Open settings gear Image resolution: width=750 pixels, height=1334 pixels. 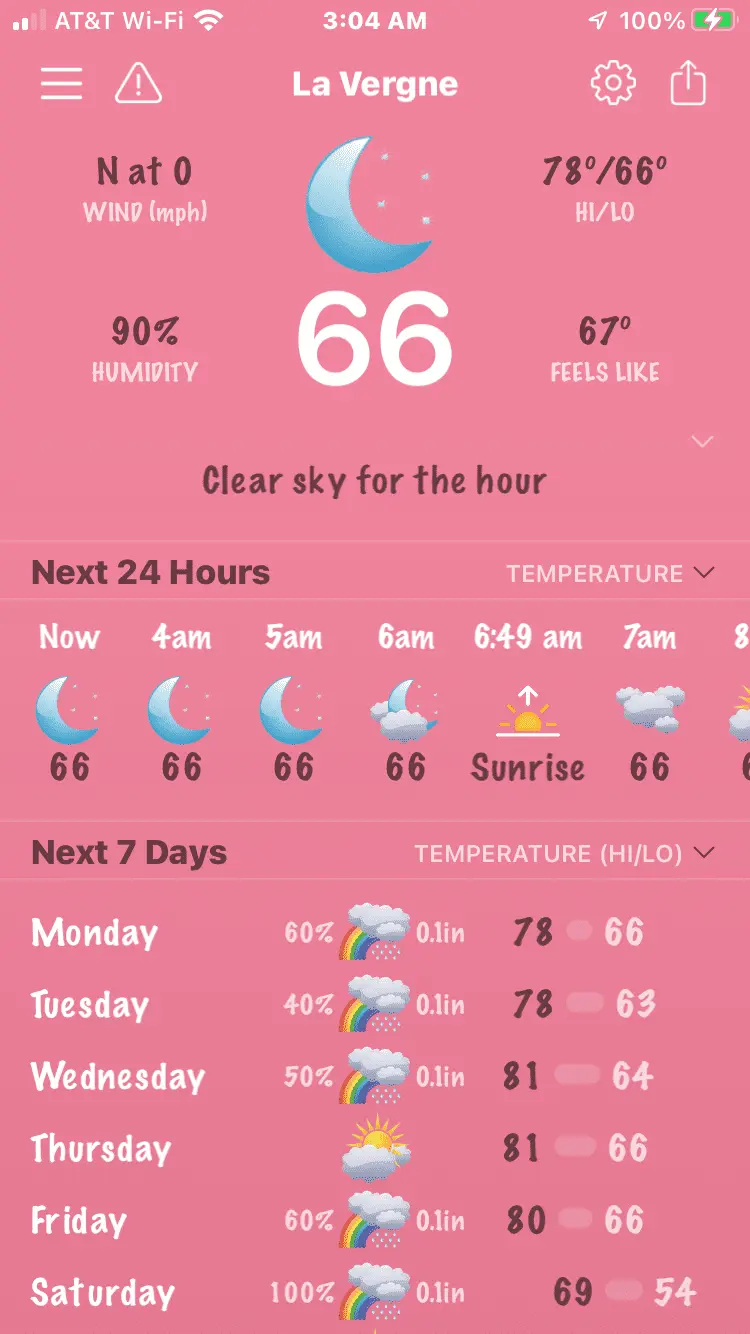(613, 84)
